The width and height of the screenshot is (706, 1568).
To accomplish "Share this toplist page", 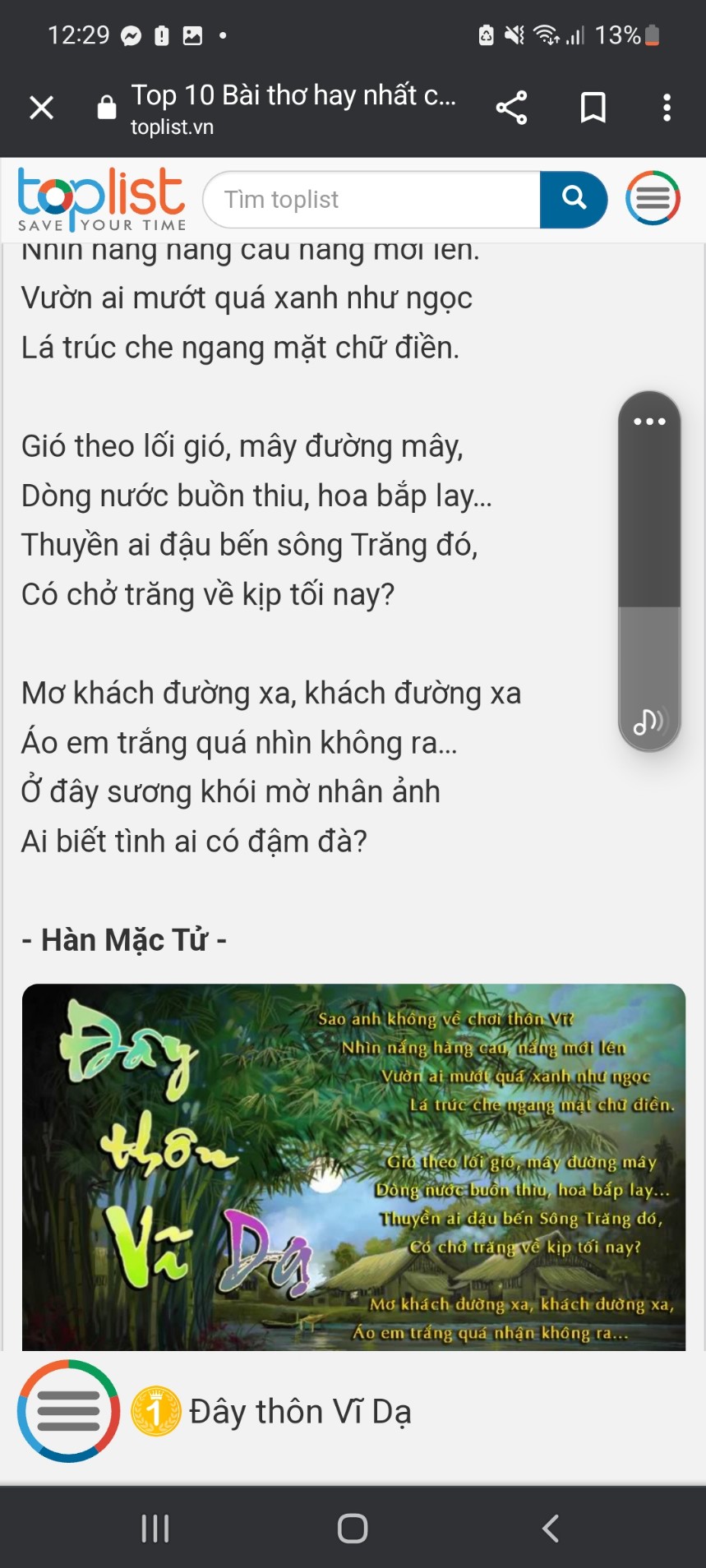I will click(x=511, y=108).
